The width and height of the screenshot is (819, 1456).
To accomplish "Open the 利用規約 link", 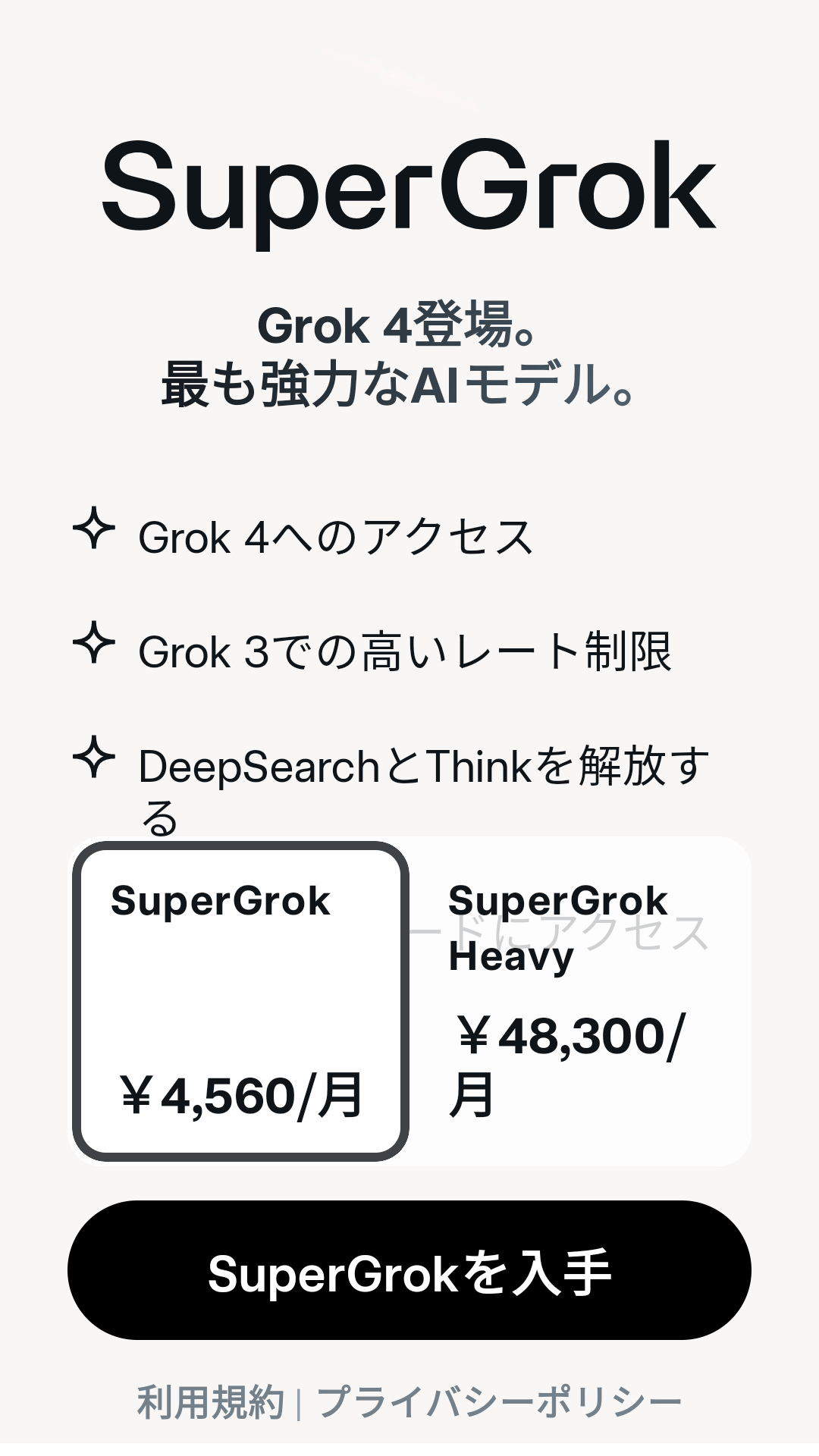I will pyautogui.click(x=211, y=1402).
